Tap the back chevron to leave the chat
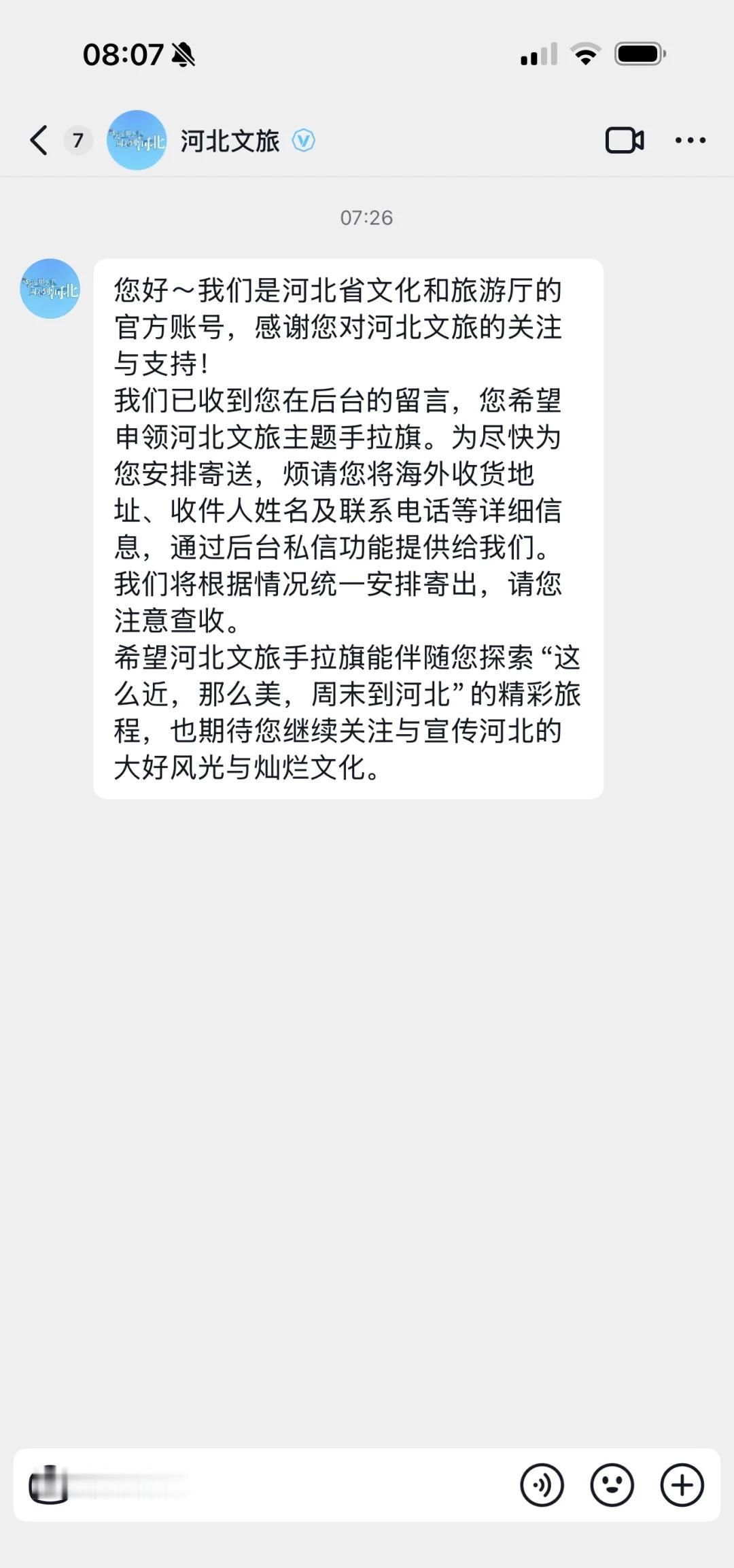 click(x=37, y=141)
